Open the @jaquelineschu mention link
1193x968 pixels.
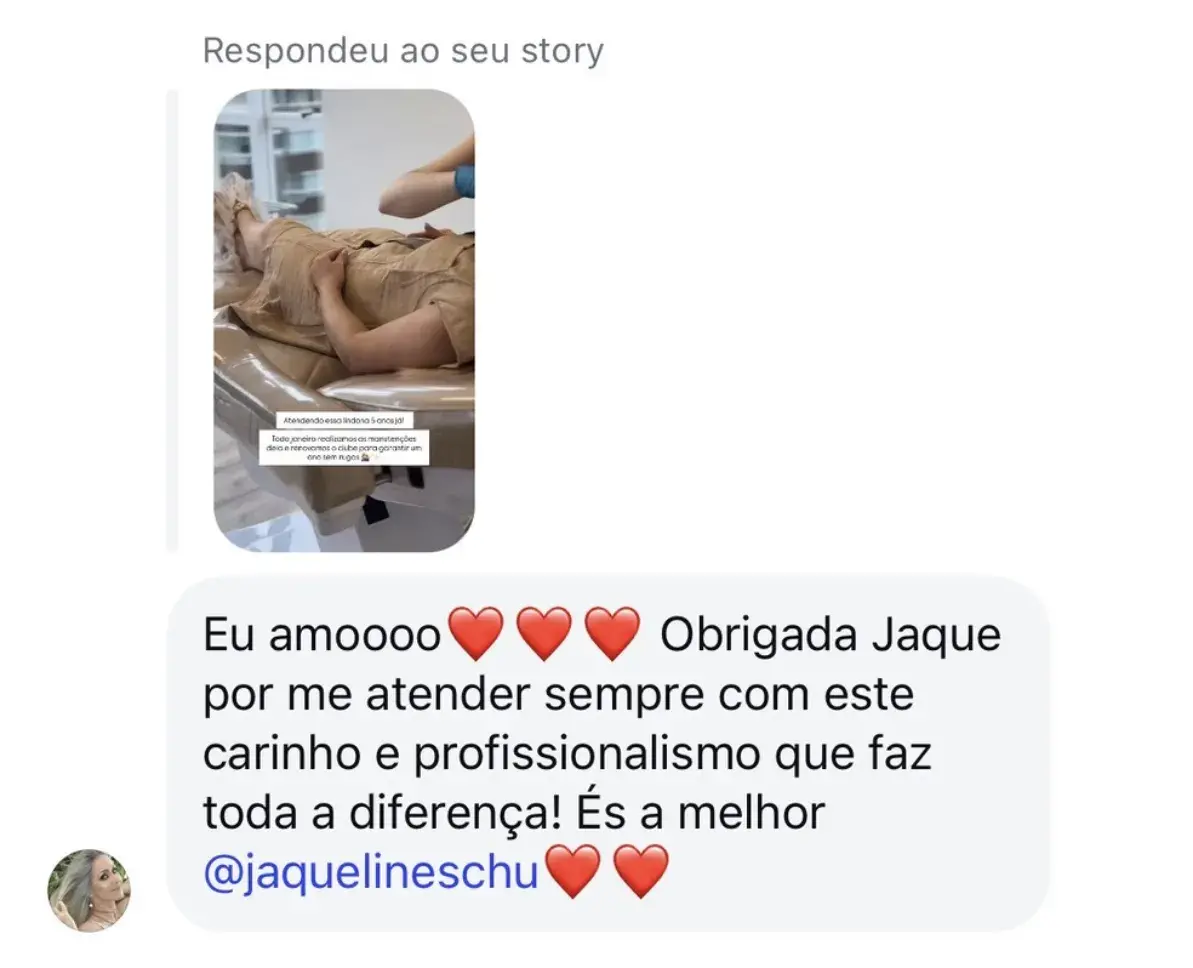(x=371, y=872)
